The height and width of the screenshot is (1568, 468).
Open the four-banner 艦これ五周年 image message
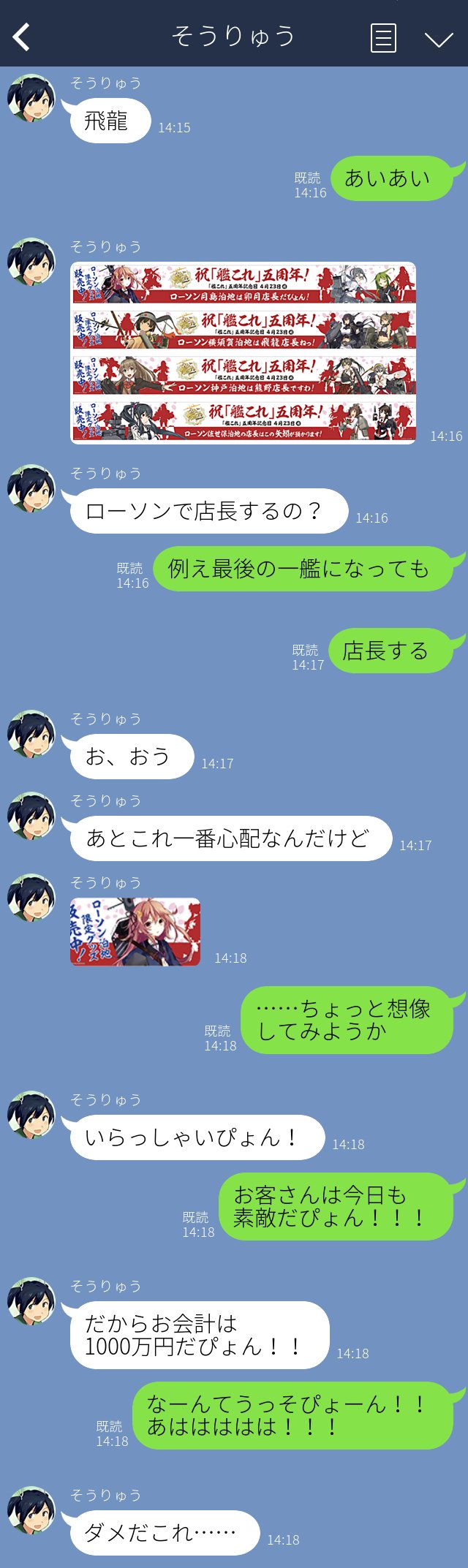point(243,353)
